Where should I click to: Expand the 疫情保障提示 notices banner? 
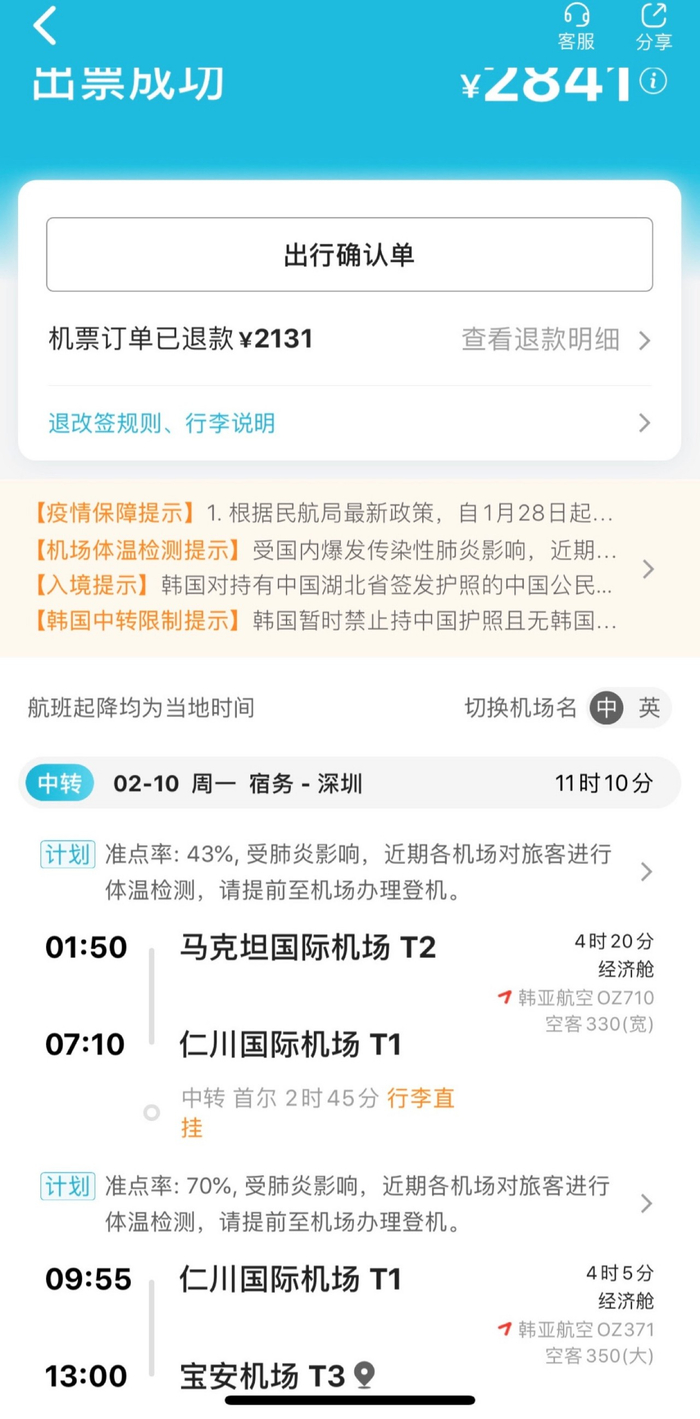pos(349,568)
